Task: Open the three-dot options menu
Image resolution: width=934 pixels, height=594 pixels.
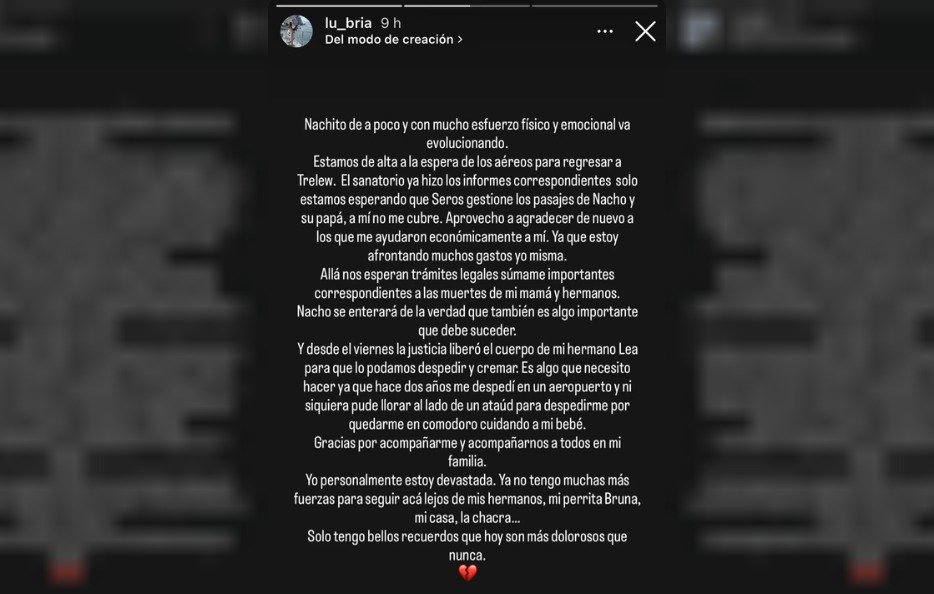Action: (x=605, y=31)
